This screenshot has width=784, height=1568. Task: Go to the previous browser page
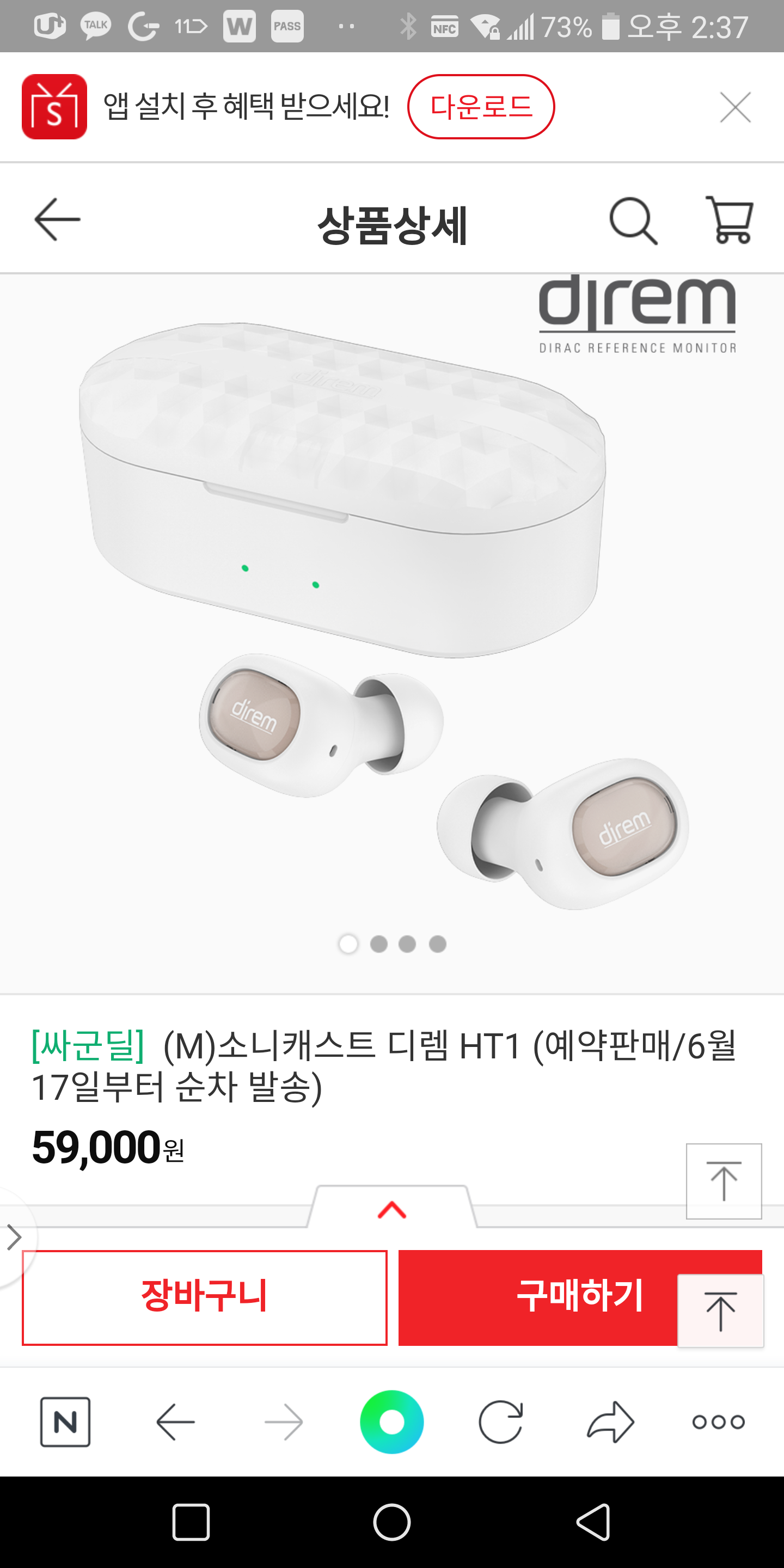[175, 1422]
